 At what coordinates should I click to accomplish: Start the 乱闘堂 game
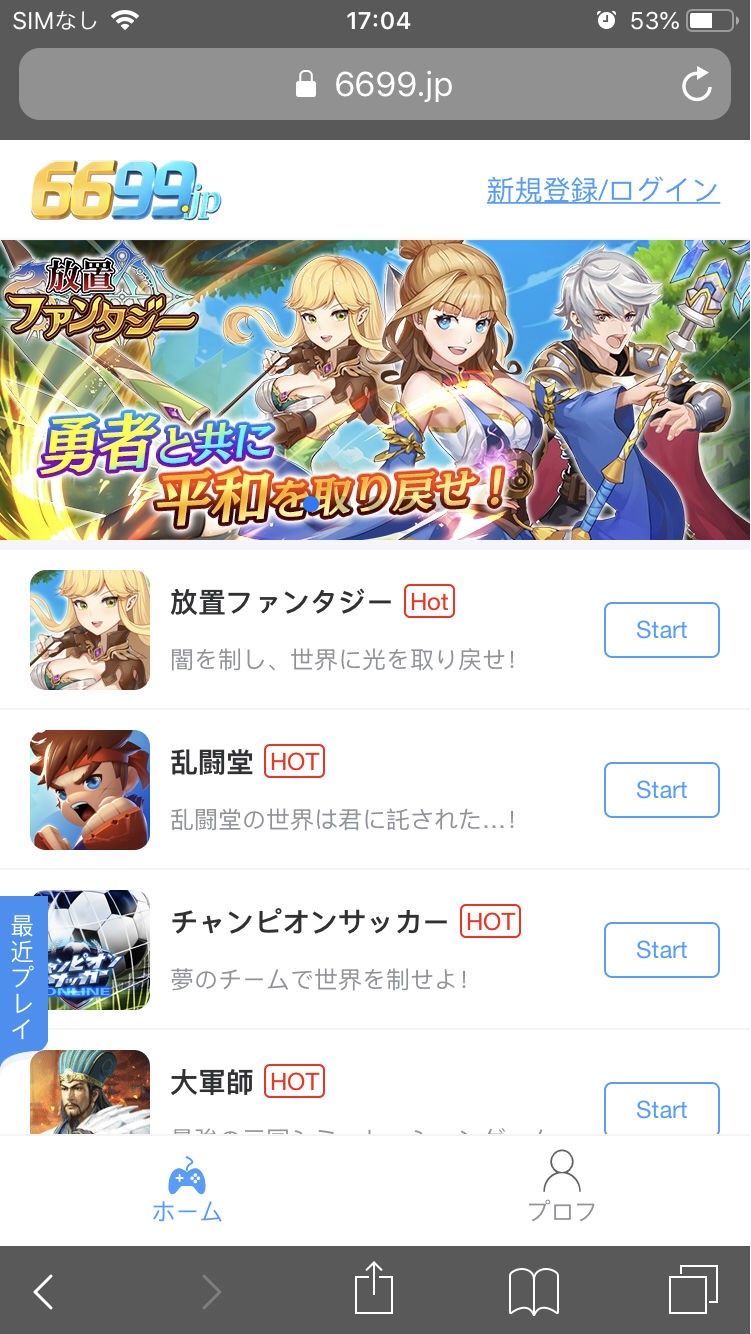click(x=661, y=790)
